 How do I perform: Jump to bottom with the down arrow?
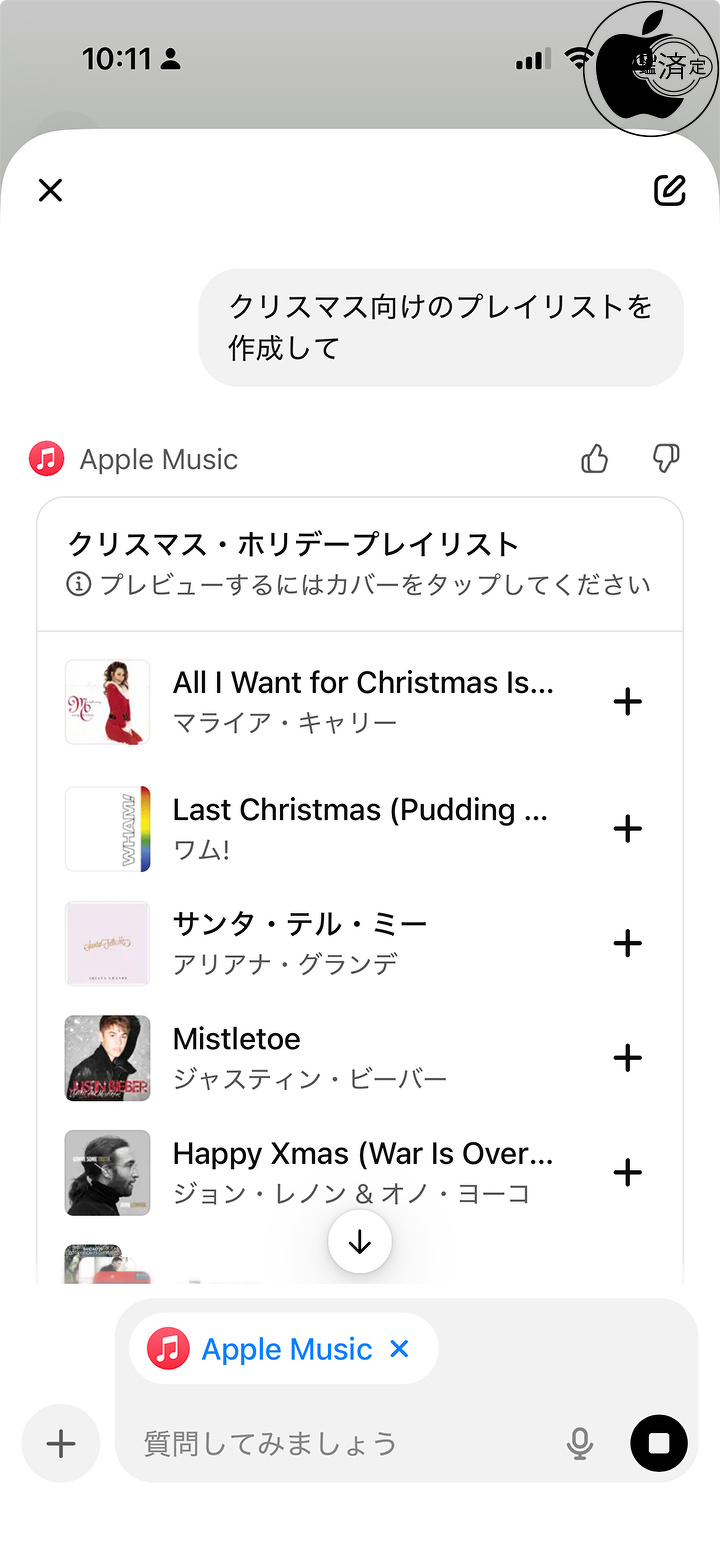[359, 1242]
